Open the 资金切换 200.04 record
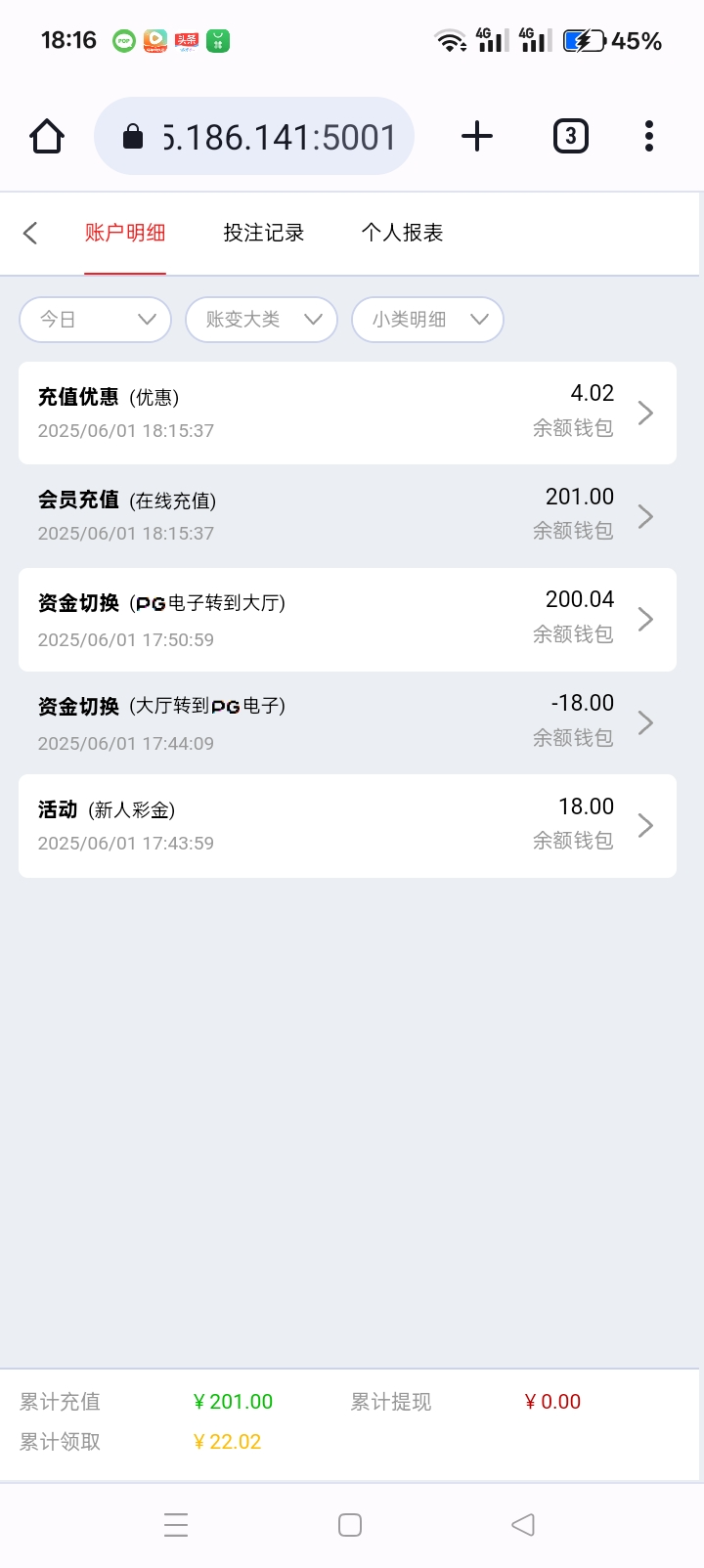 point(347,620)
